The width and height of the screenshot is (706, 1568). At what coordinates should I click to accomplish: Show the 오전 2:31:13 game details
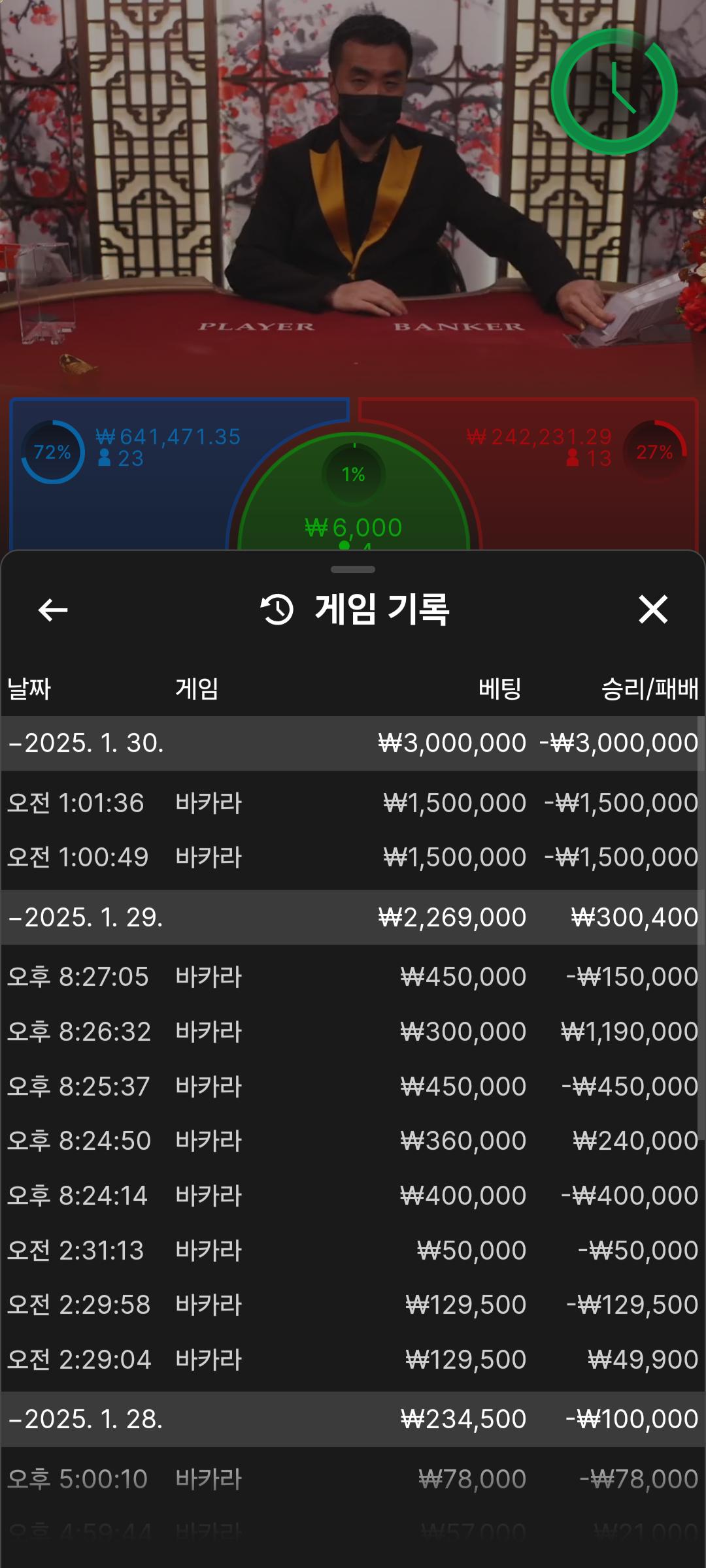(x=353, y=1250)
